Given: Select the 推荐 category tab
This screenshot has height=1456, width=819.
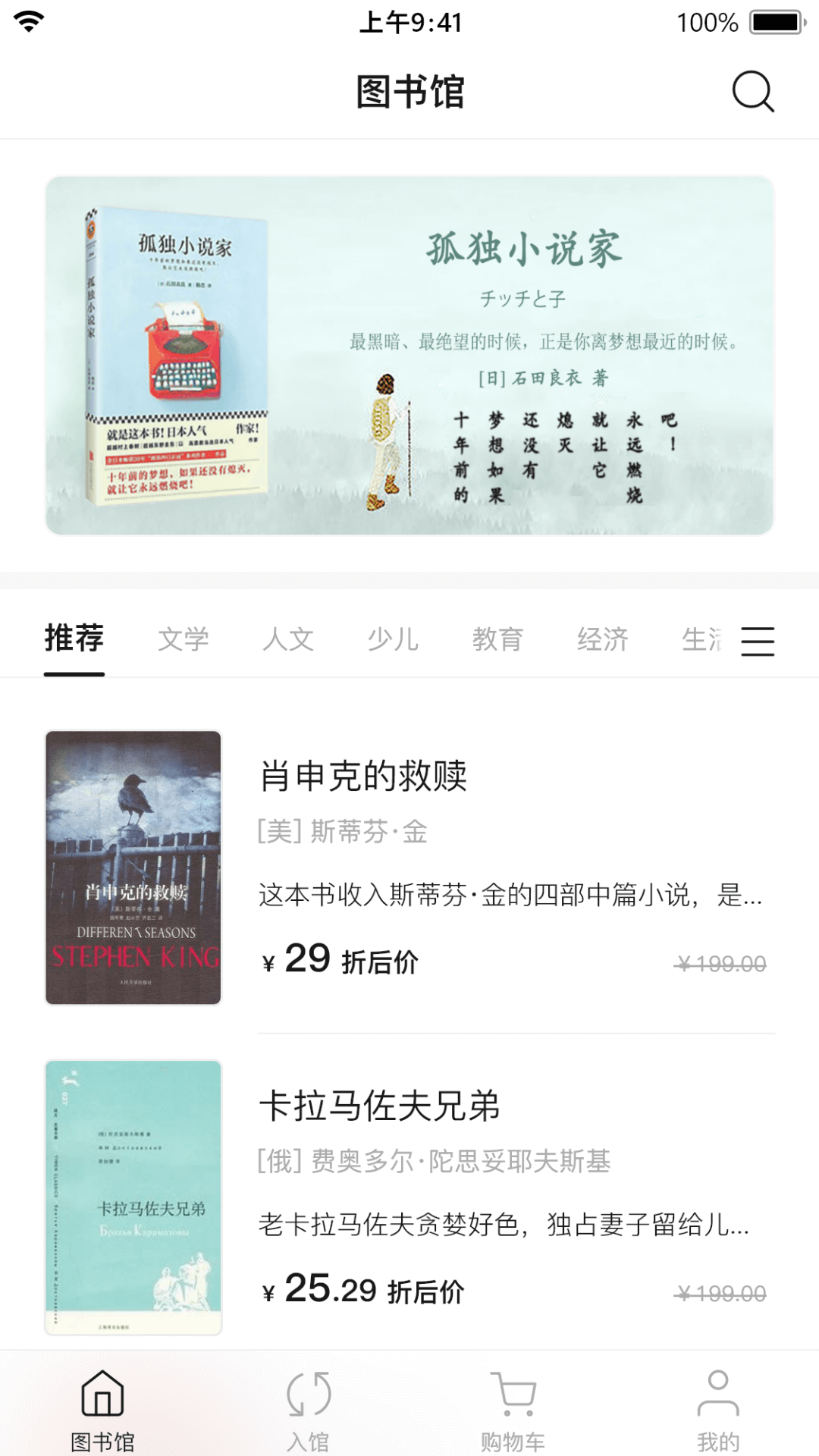Looking at the screenshot, I should tap(74, 639).
